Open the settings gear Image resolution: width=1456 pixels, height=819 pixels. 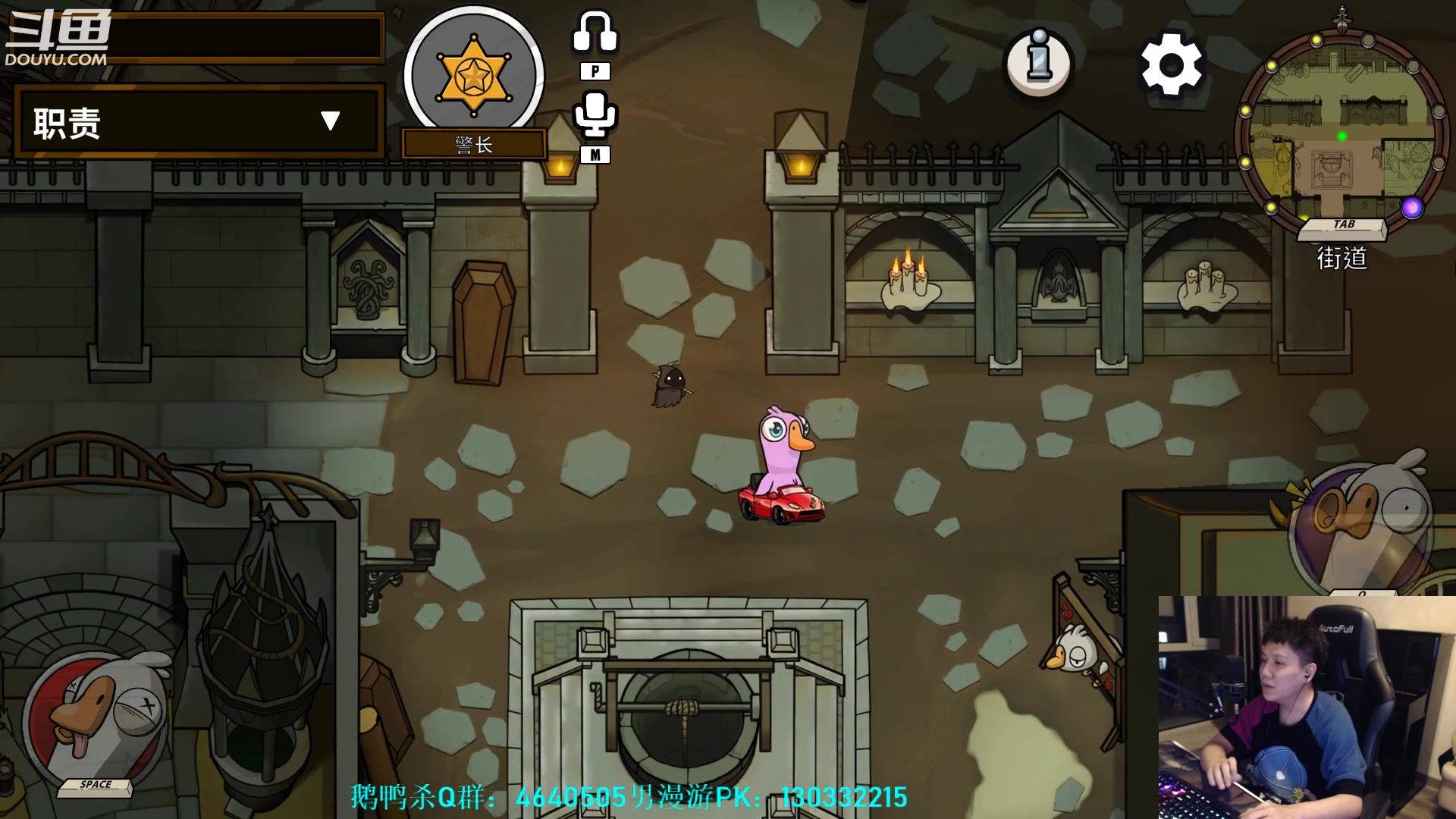(1171, 64)
